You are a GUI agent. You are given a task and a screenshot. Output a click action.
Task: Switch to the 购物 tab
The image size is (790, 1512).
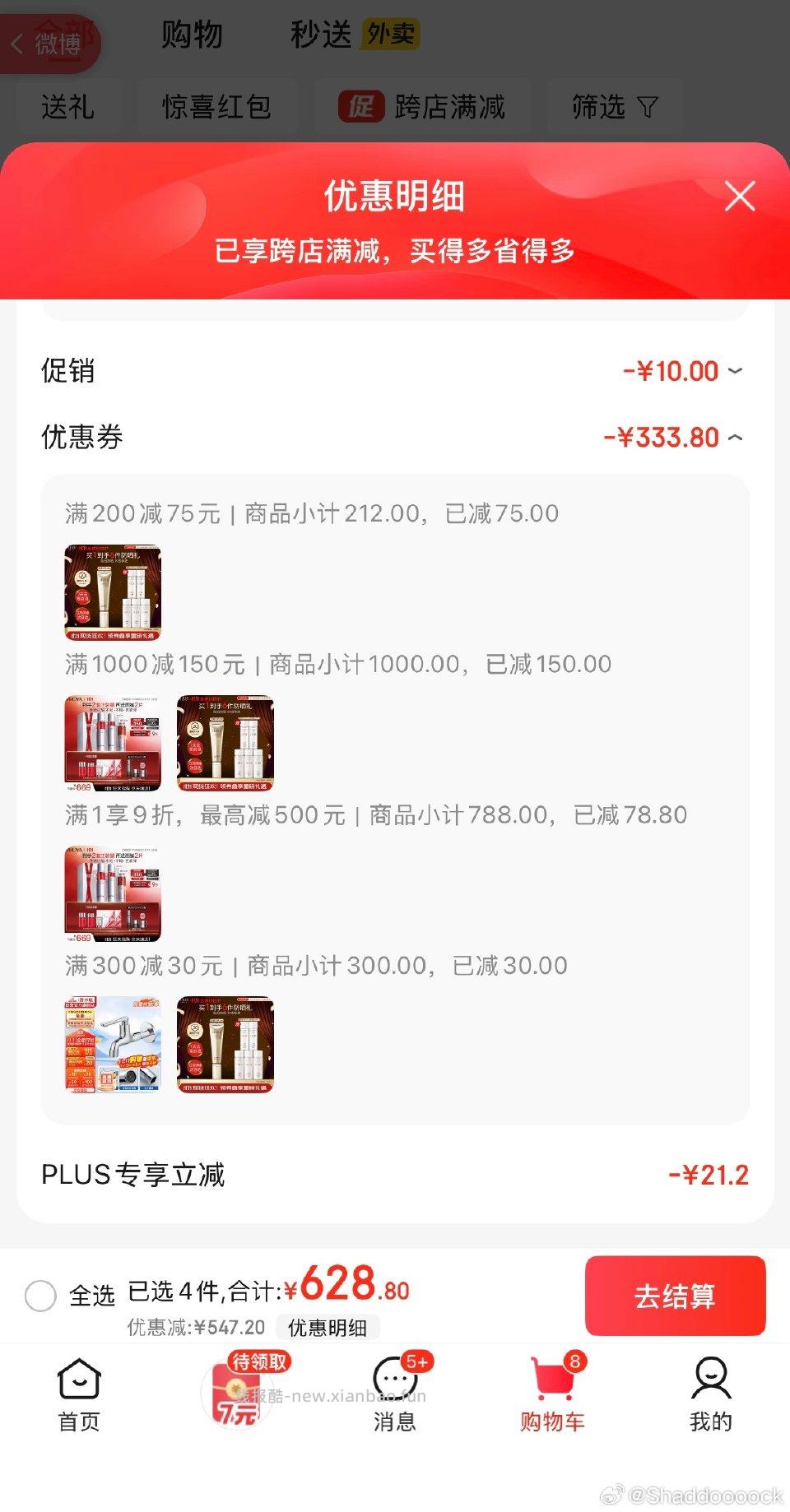tap(193, 35)
